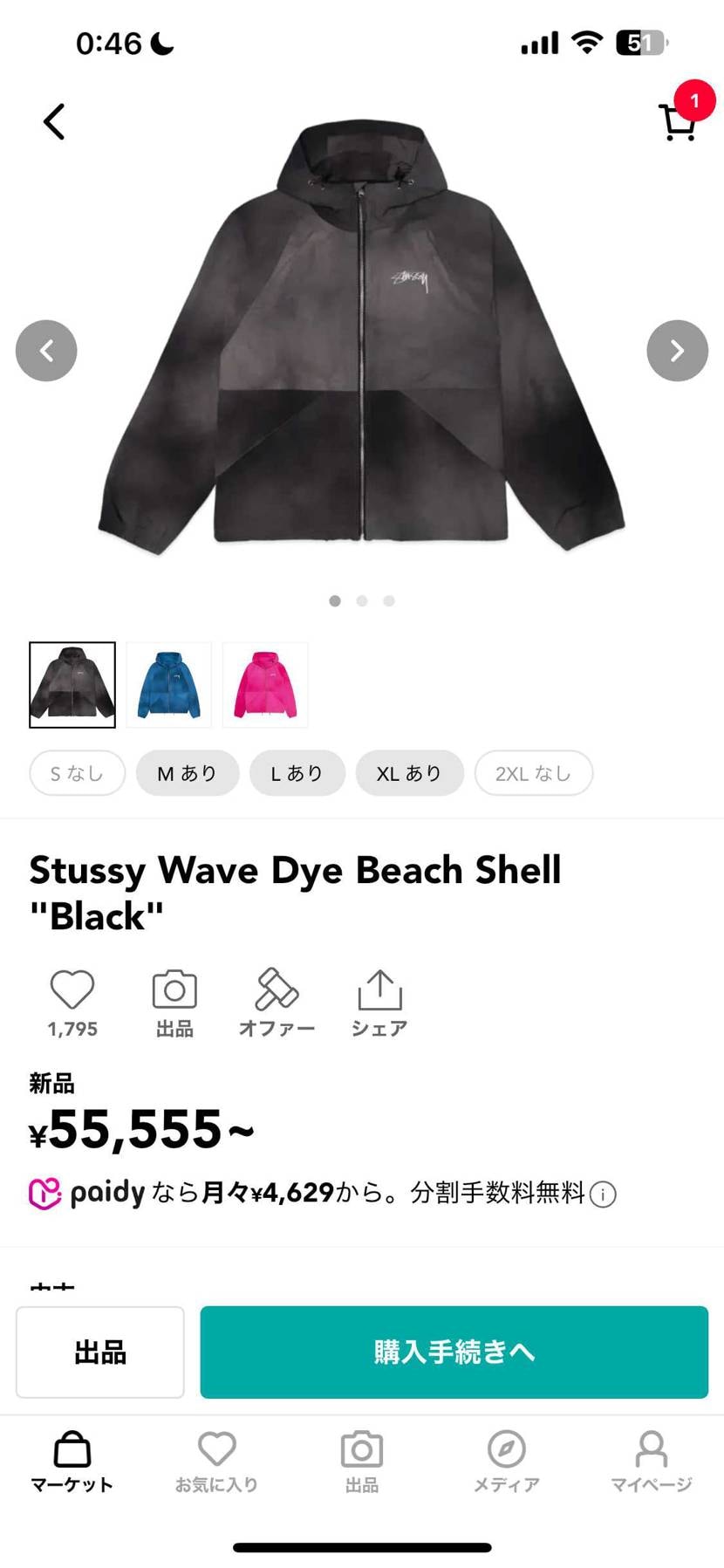Viewport: 724px width, 1568px height.
Task: Select the pink jacket color thumbnail
Action: [265, 685]
